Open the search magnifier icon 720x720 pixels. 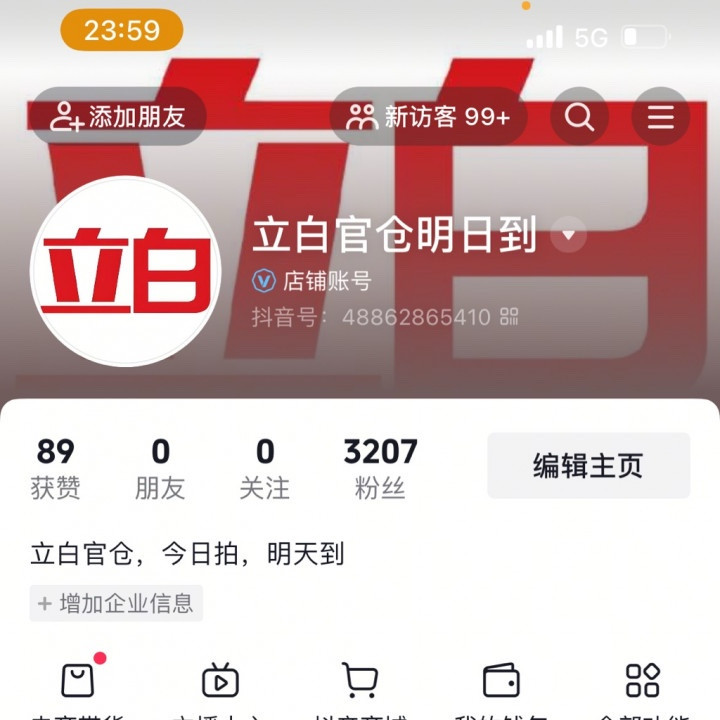point(579,116)
